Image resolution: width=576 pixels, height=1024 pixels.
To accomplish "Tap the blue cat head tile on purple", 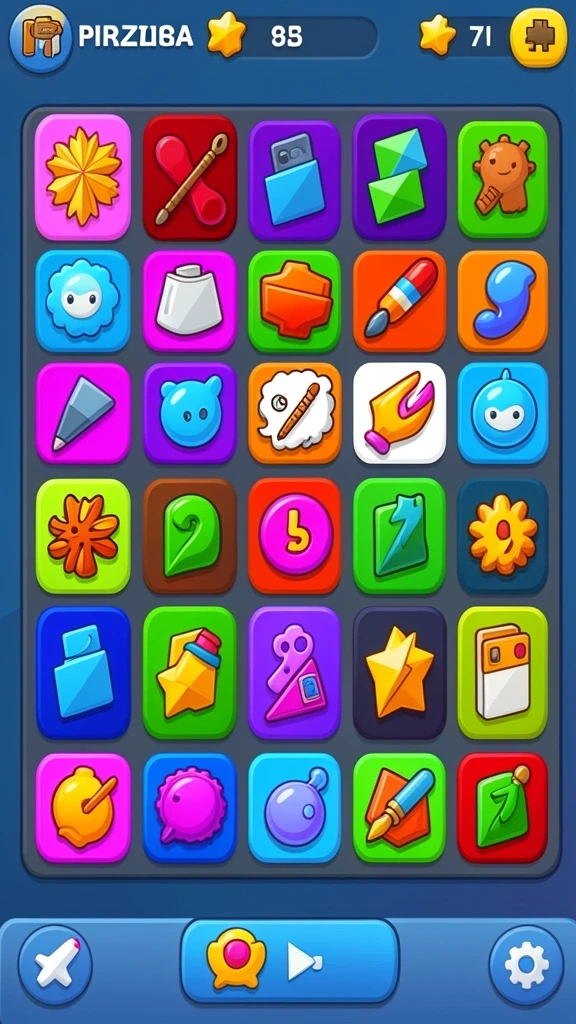I will pyautogui.click(x=189, y=413).
